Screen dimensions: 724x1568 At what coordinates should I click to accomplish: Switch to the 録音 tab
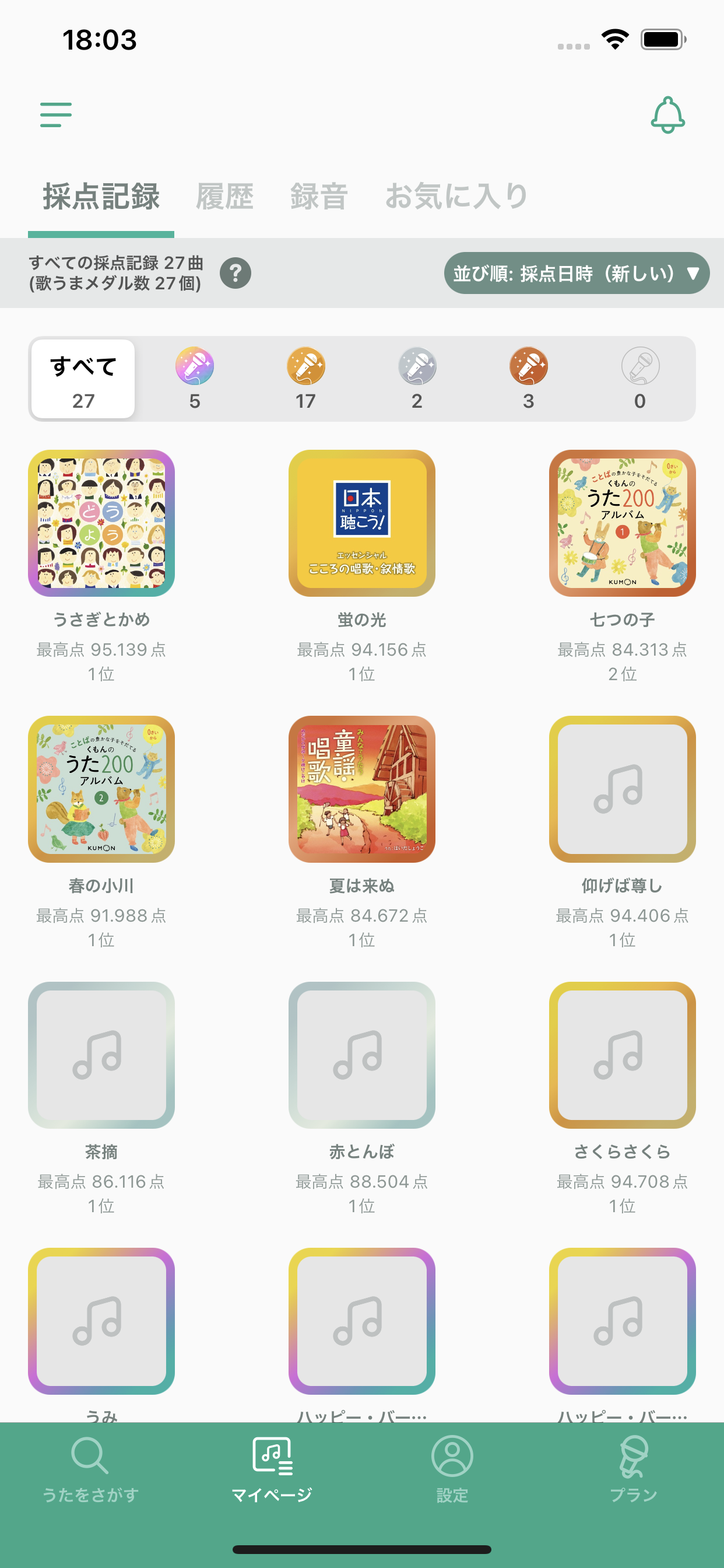[x=319, y=197]
